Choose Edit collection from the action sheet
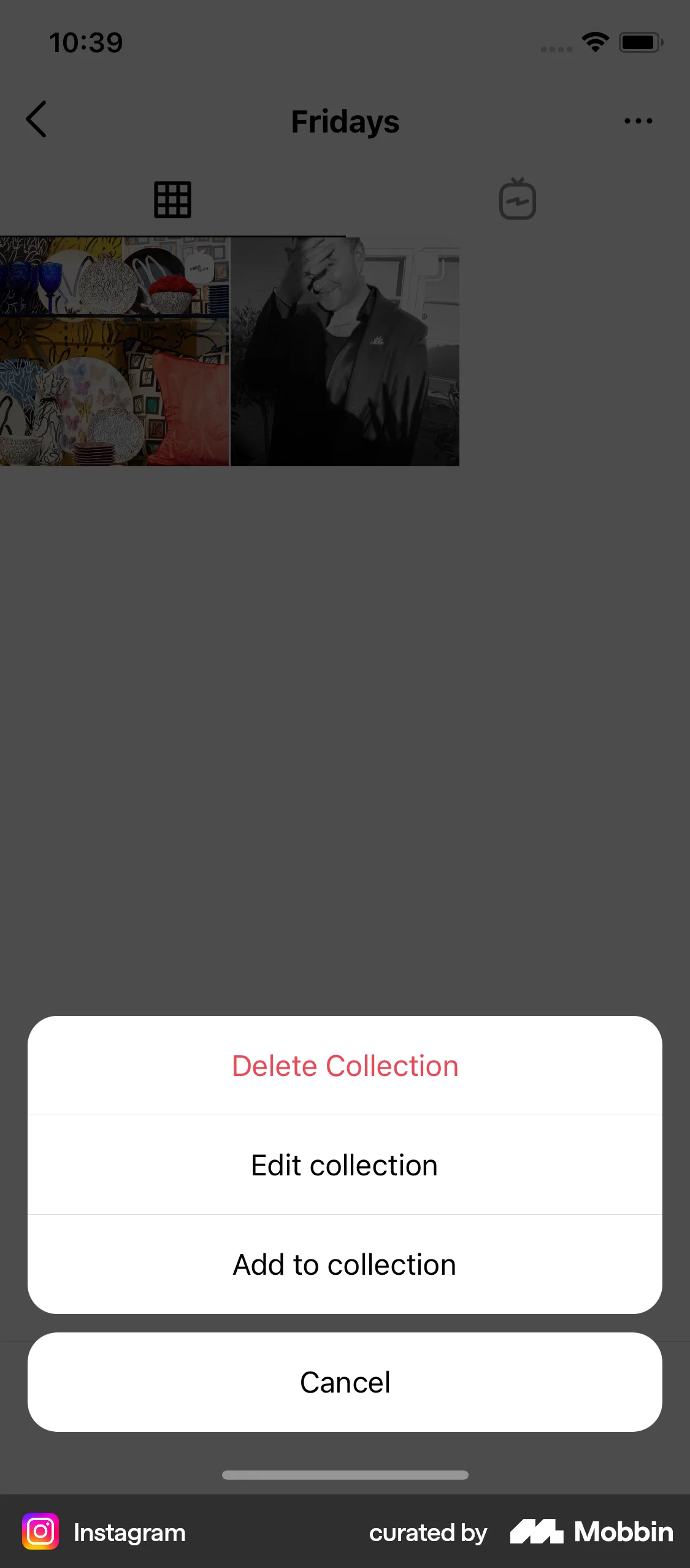This screenshot has height=1568, width=690. 345,1164
